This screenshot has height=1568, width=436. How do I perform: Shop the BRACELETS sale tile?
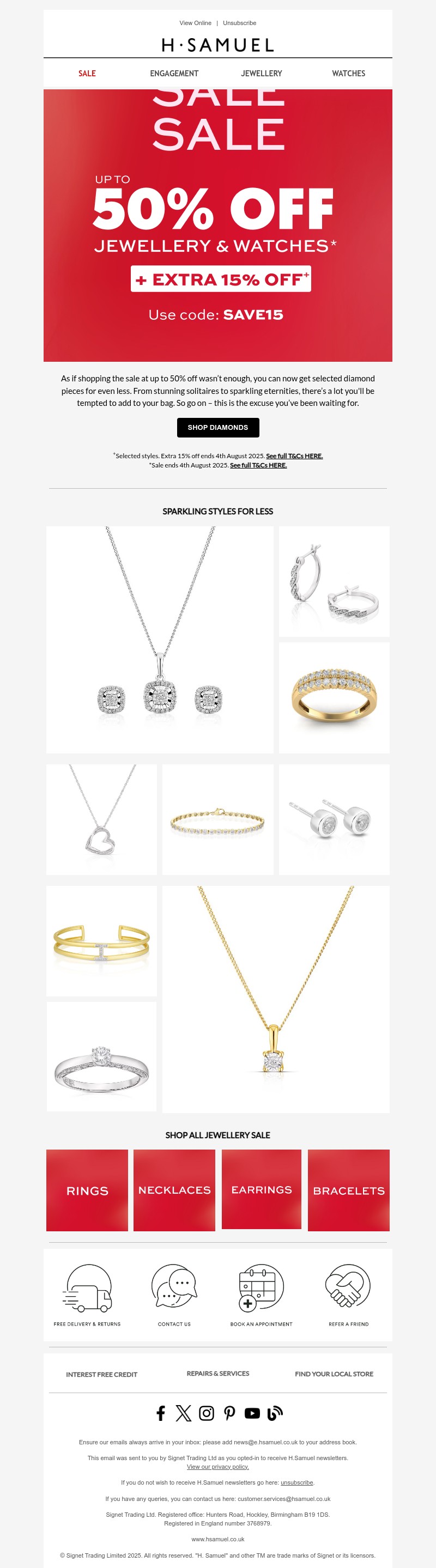click(348, 1190)
